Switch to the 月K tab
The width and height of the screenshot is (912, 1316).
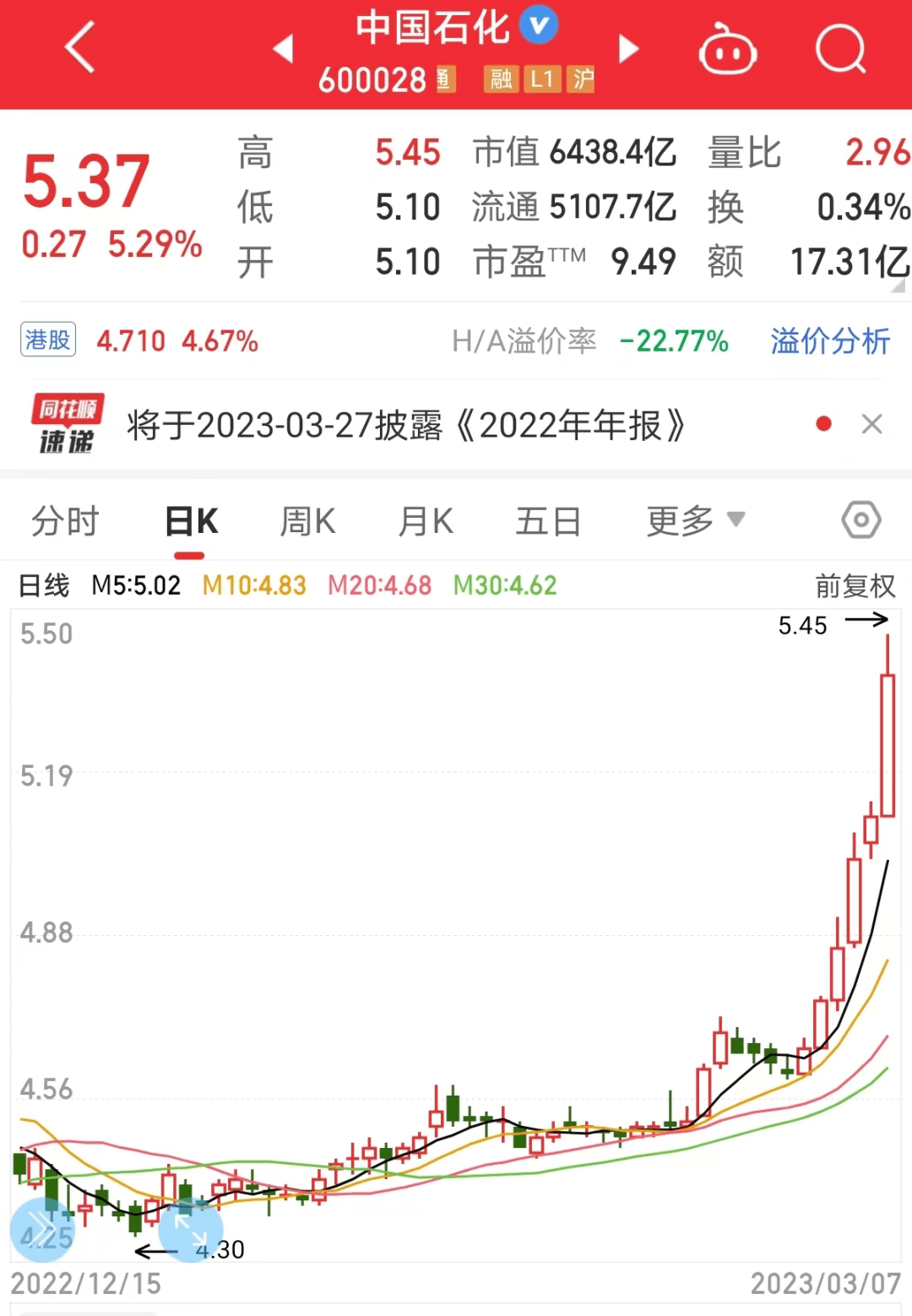point(426,521)
